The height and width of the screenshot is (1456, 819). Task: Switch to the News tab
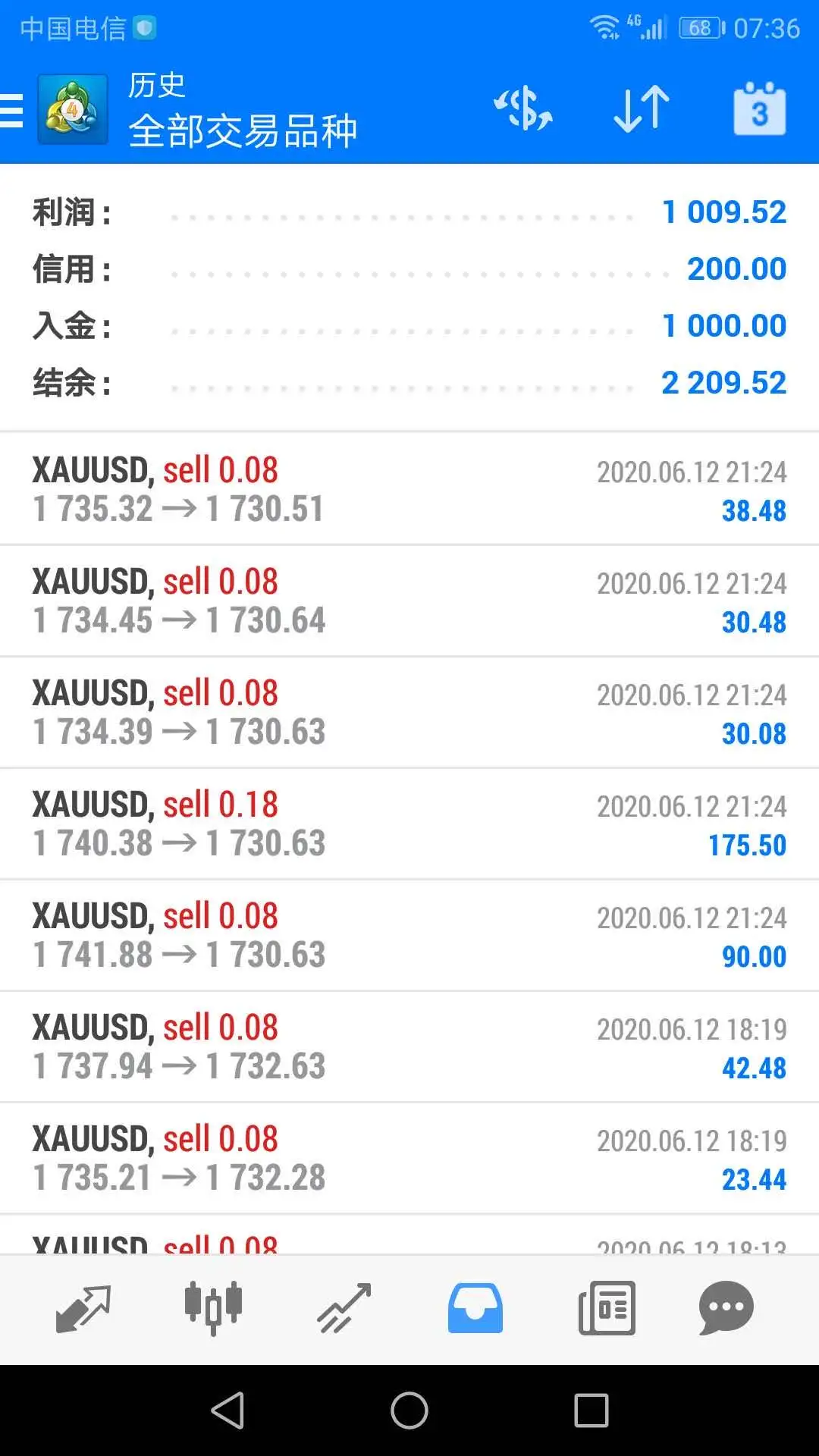pyautogui.click(x=607, y=1309)
